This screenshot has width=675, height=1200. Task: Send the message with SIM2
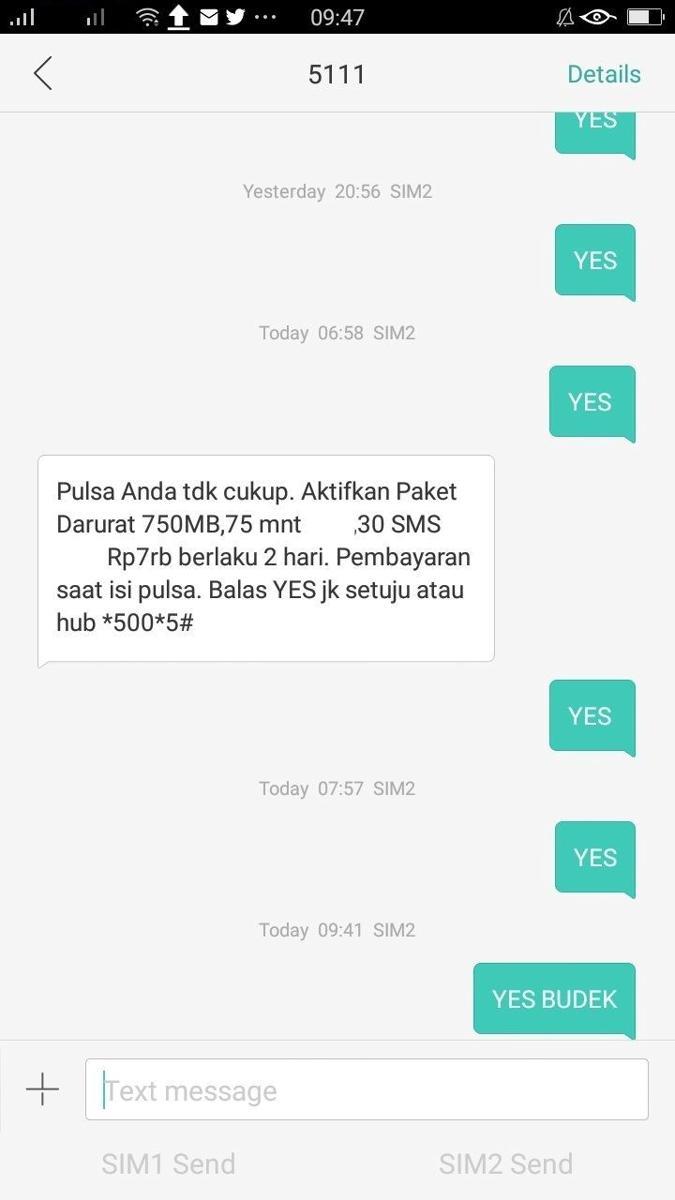505,1164
